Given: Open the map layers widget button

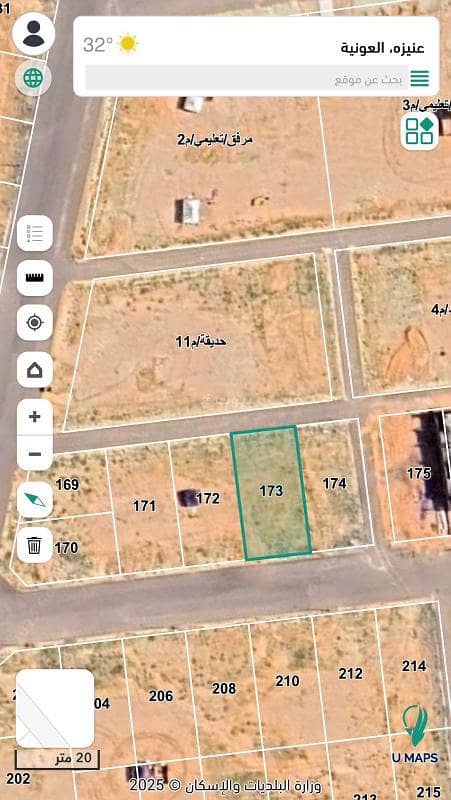Looking at the screenshot, I should (419, 132).
